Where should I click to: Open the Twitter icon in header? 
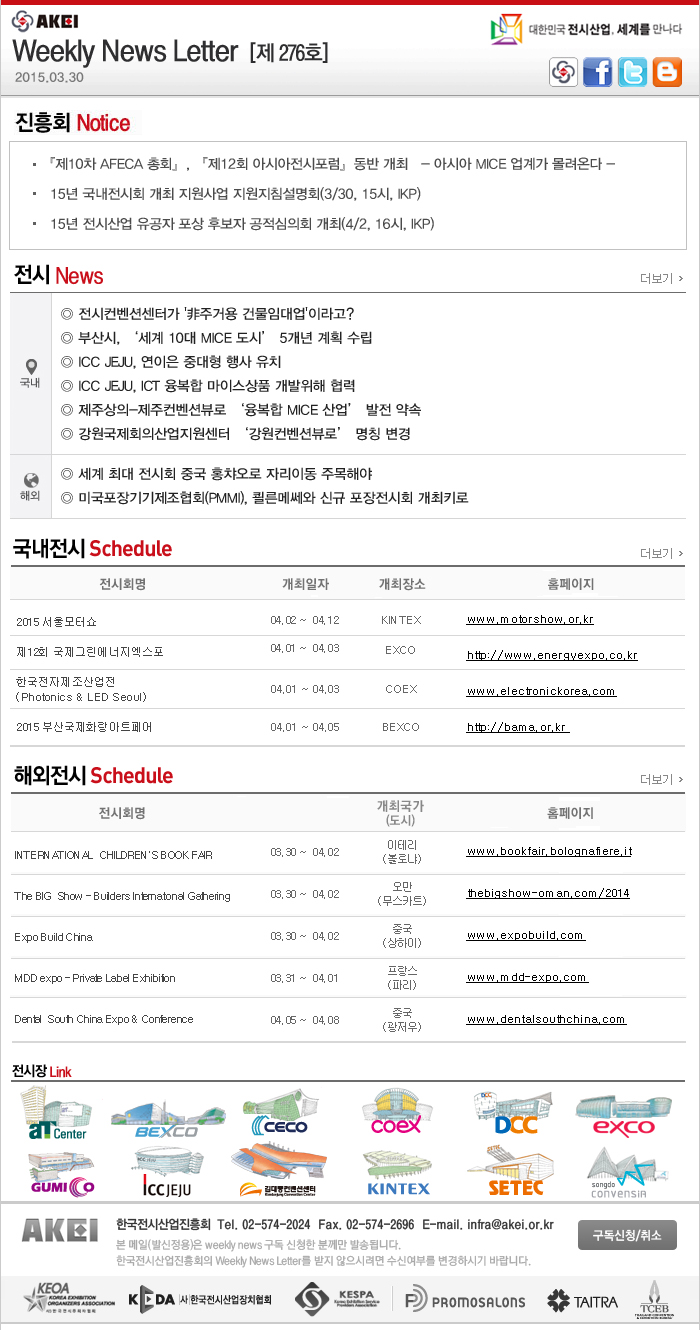pyautogui.click(x=632, y=72)
